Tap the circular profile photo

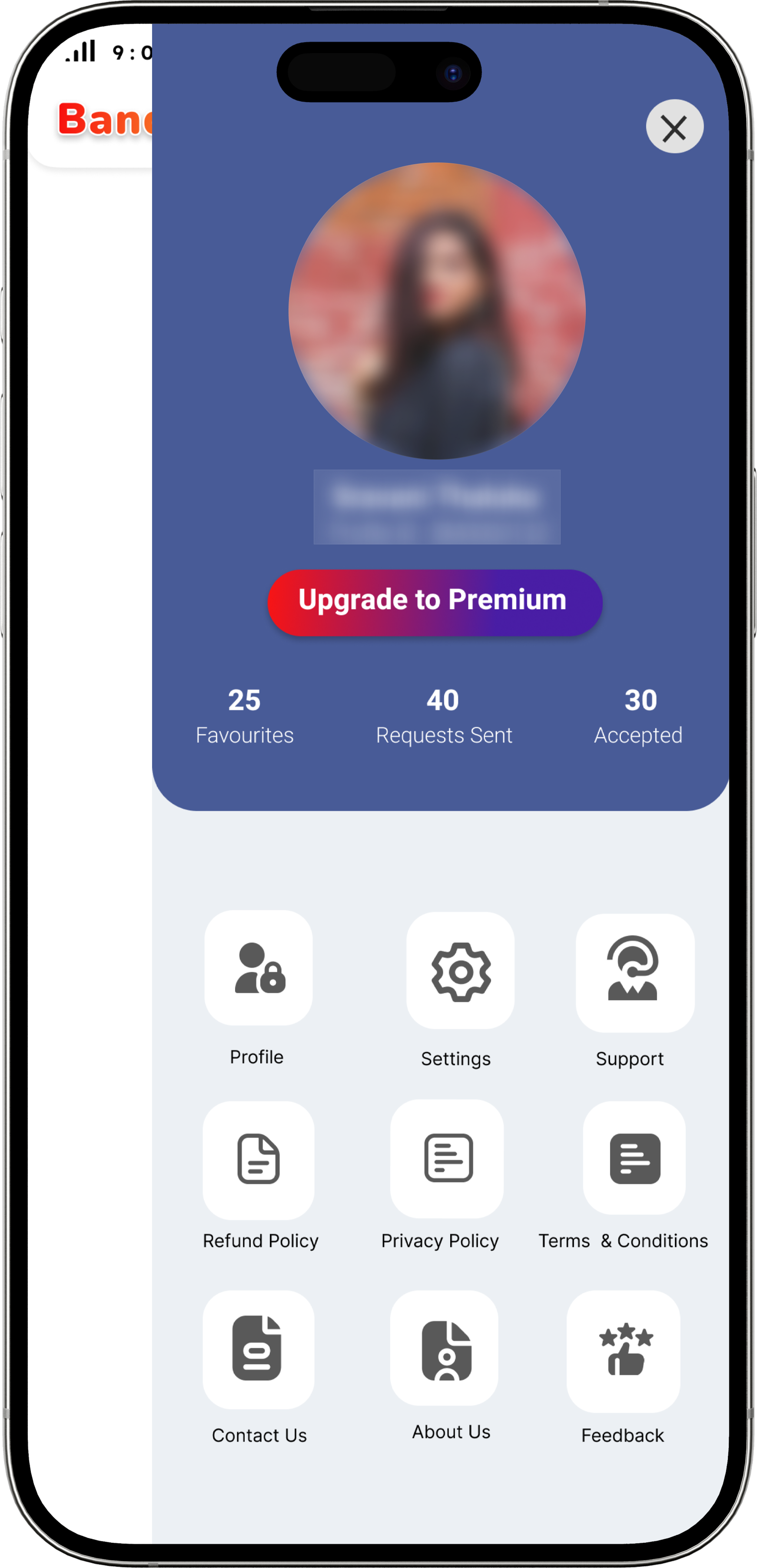[x=437, y=311]
